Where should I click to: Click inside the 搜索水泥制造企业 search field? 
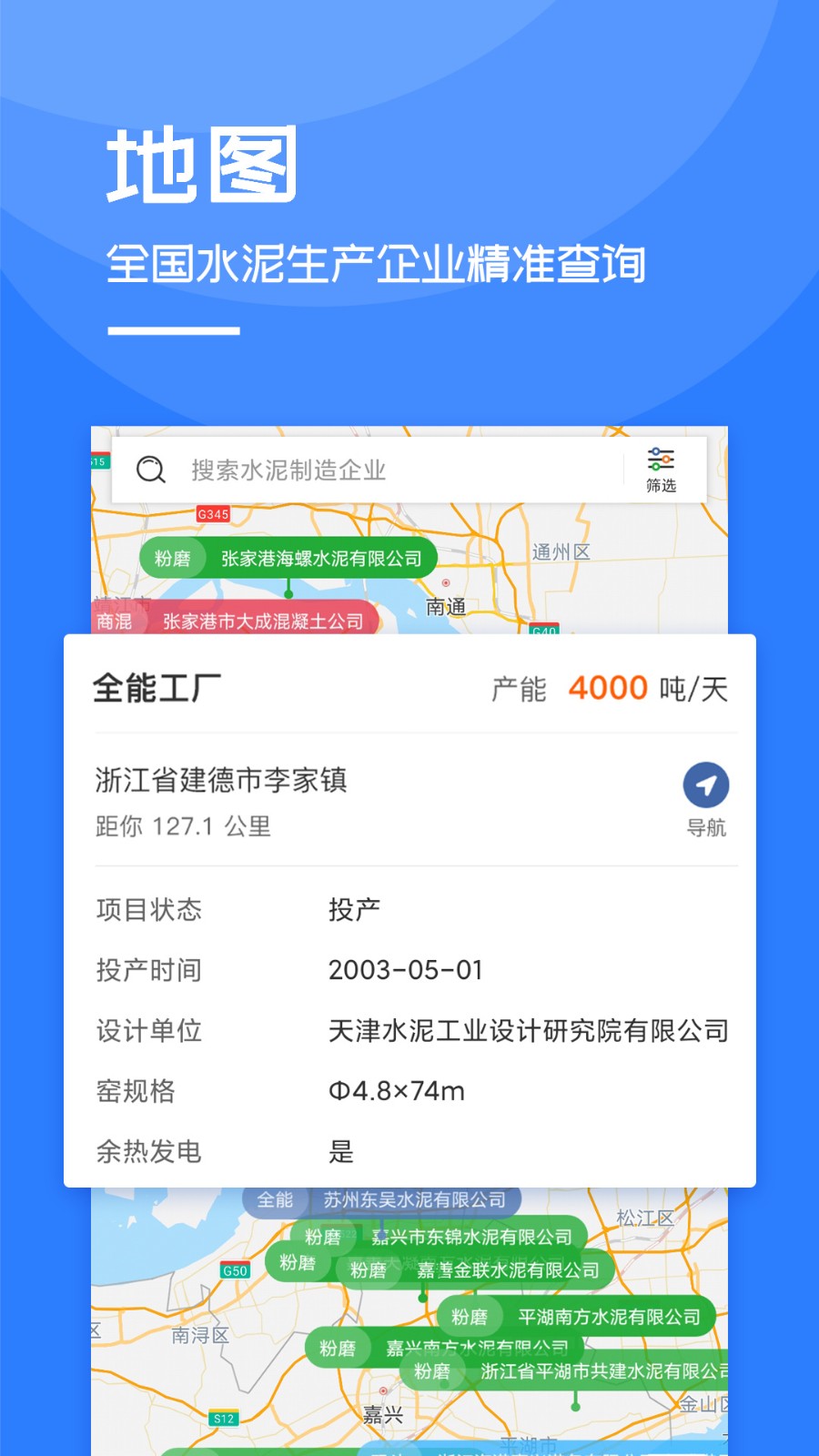[x=364, y=470]
